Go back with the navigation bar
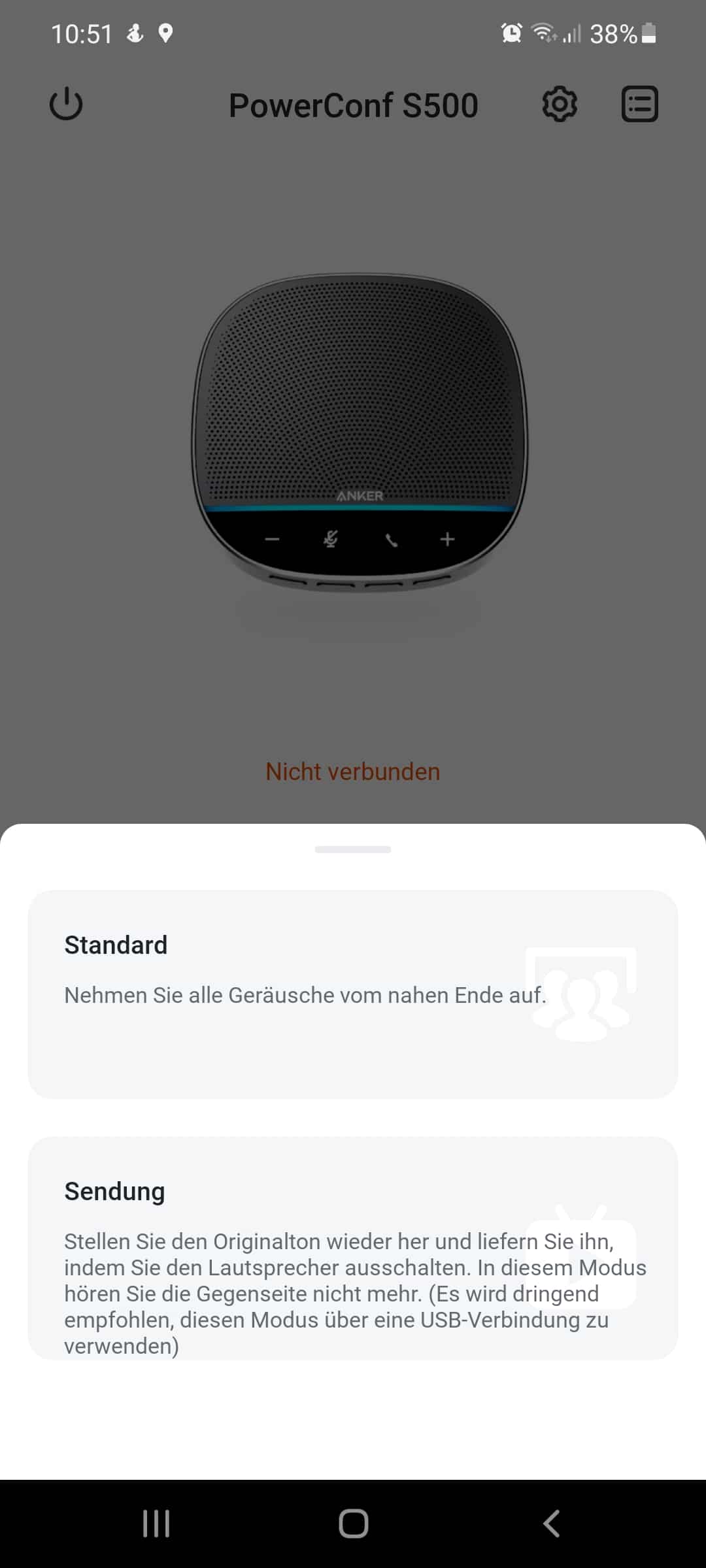Image resolution: width=706 pixels, height=1568 pixels. click(551, 1524)
